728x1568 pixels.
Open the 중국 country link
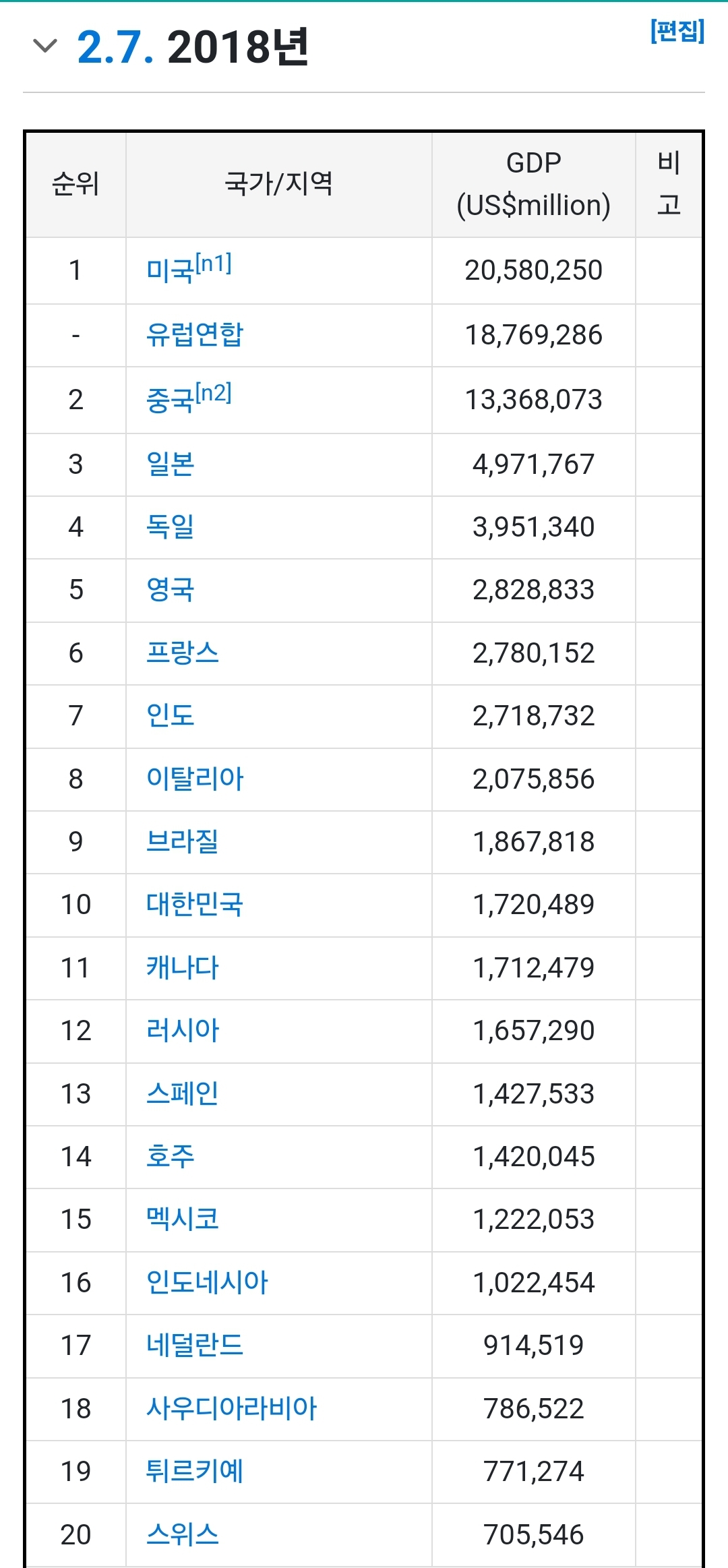point(170,400)
